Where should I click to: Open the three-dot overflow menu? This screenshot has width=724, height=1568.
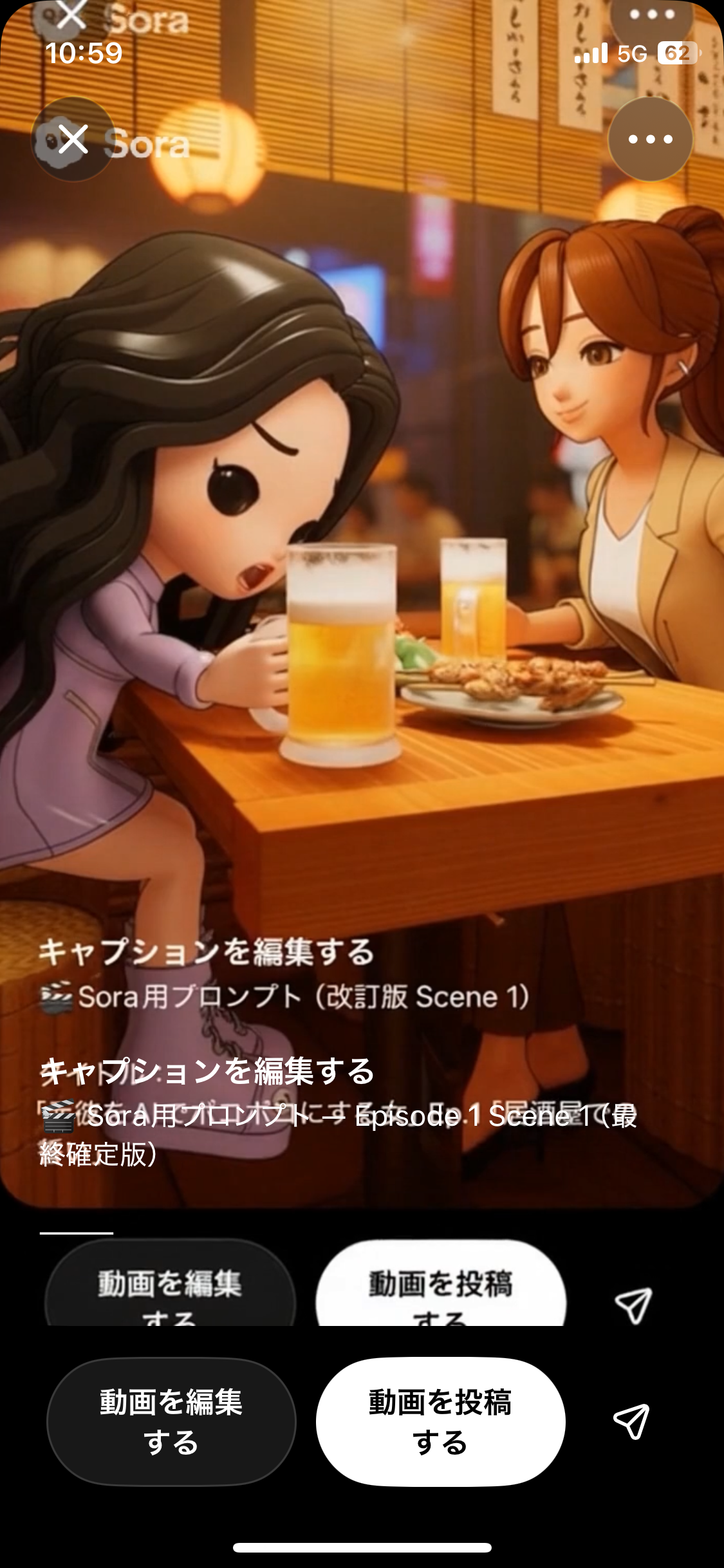tap(650, 139)
